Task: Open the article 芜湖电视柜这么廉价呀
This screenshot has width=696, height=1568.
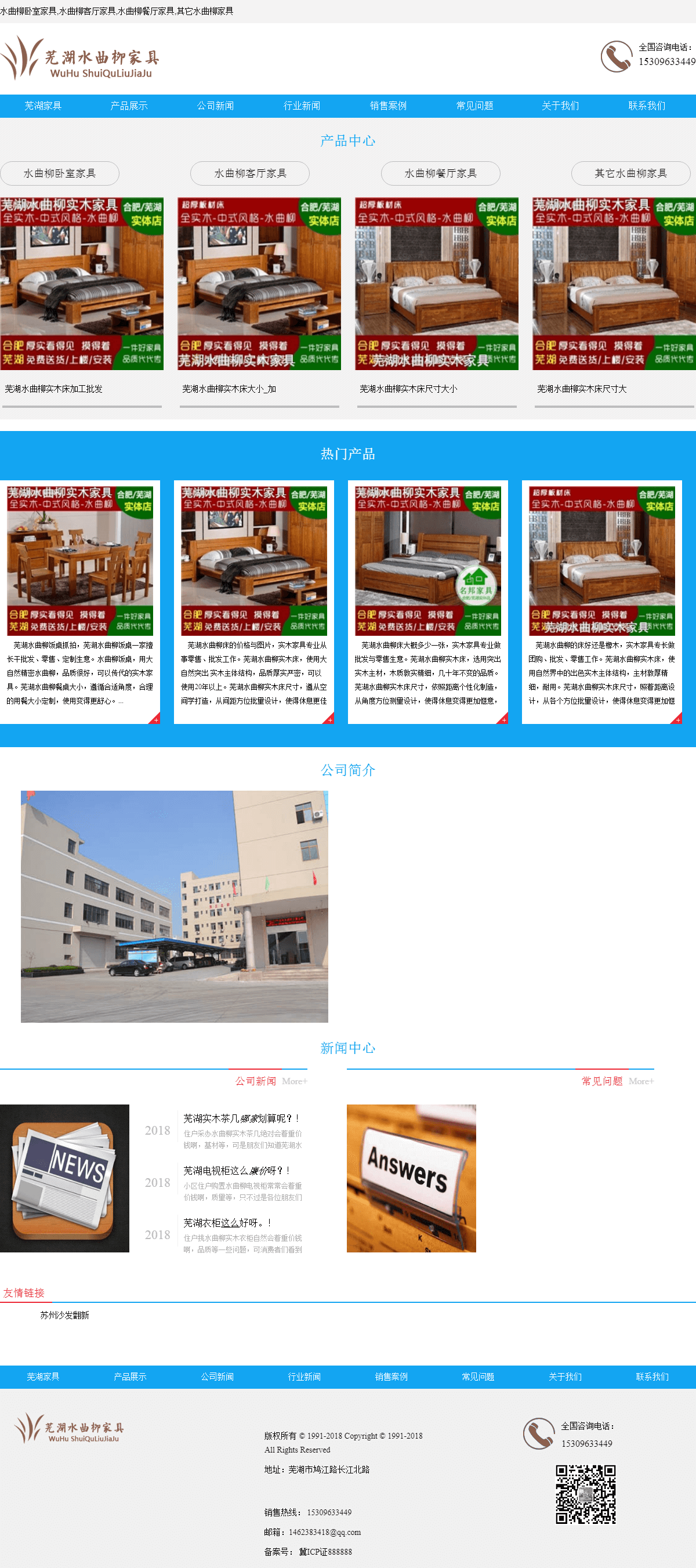Action: tap(237, 1171)
